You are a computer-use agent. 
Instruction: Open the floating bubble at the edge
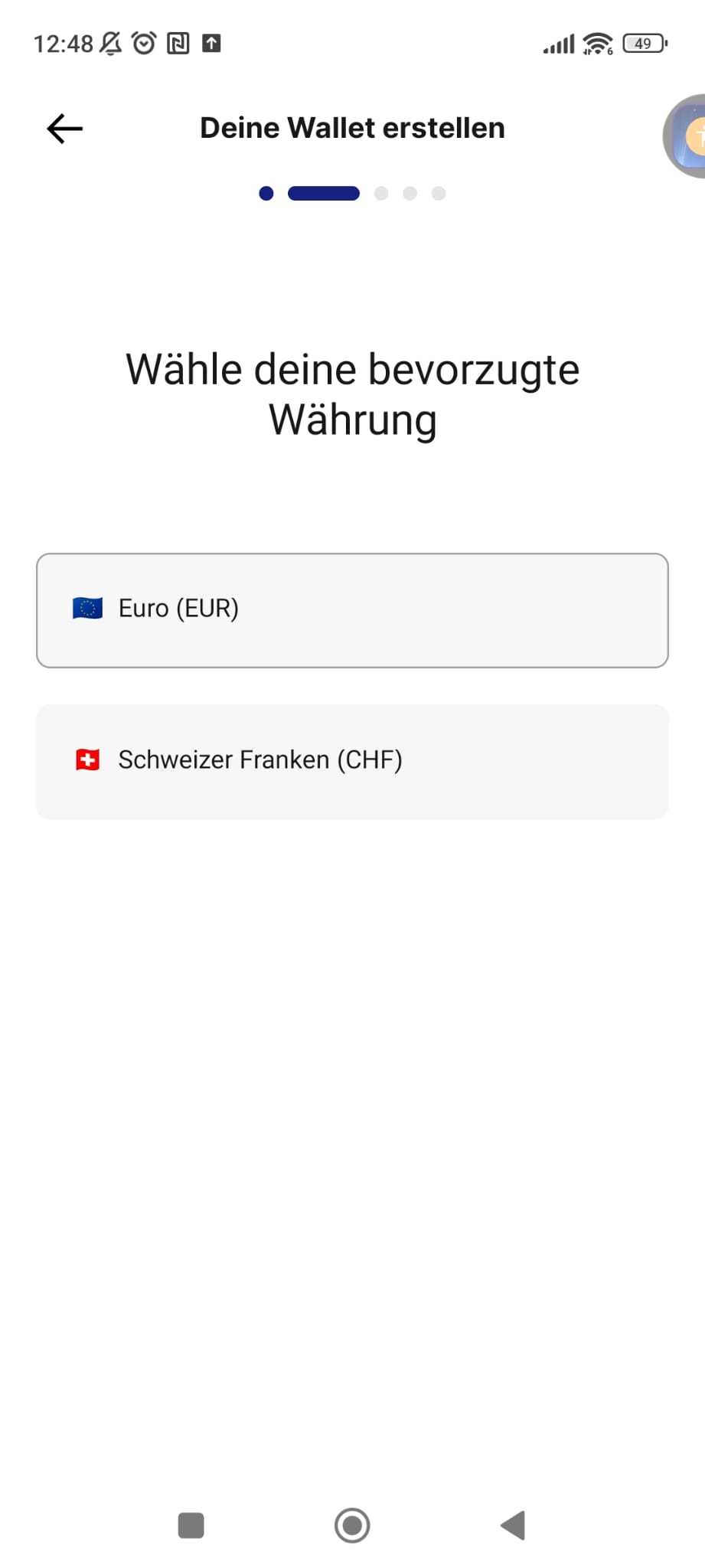(x=687, y=137)
